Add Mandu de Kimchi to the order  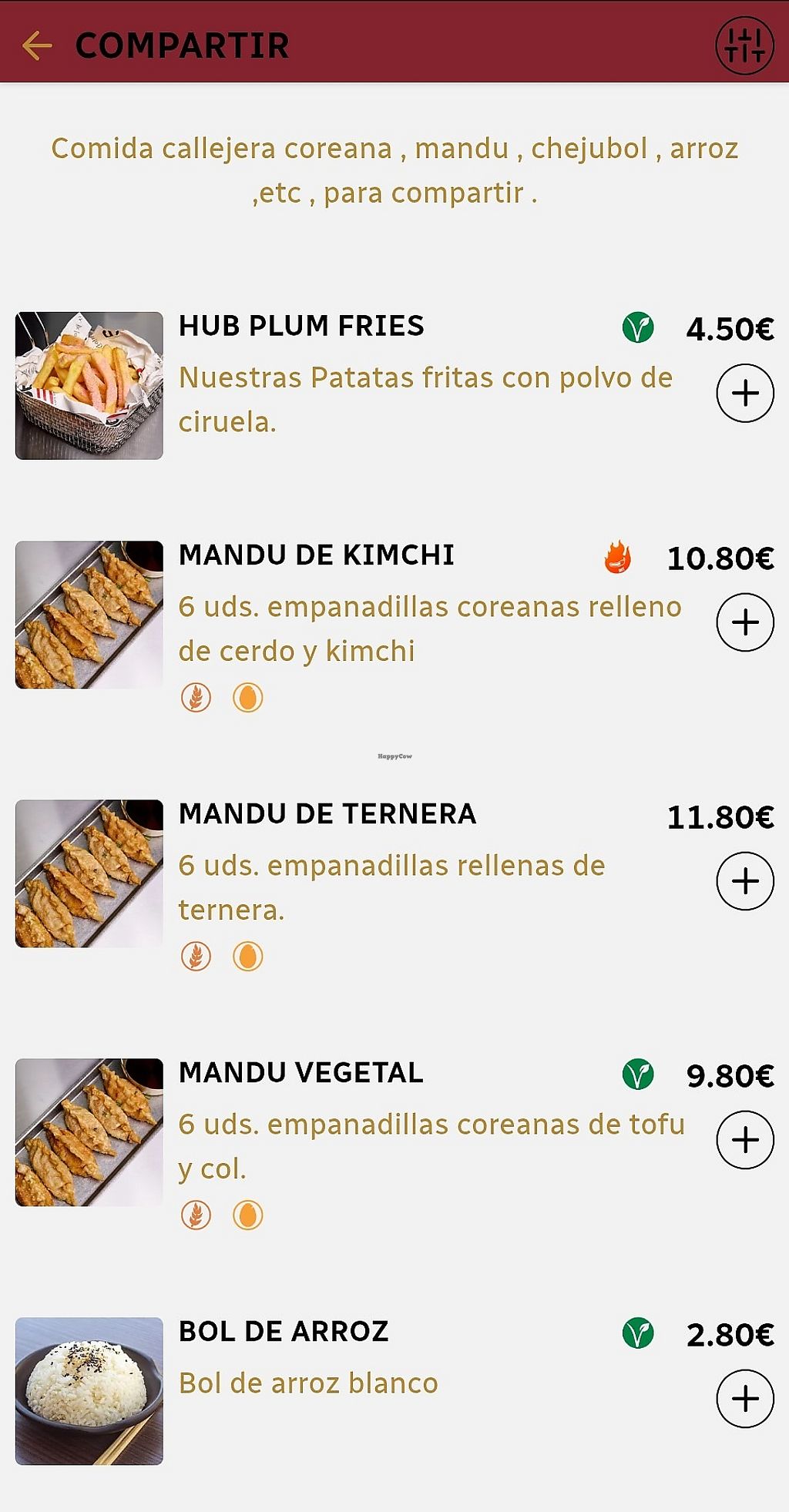[745, 622]
